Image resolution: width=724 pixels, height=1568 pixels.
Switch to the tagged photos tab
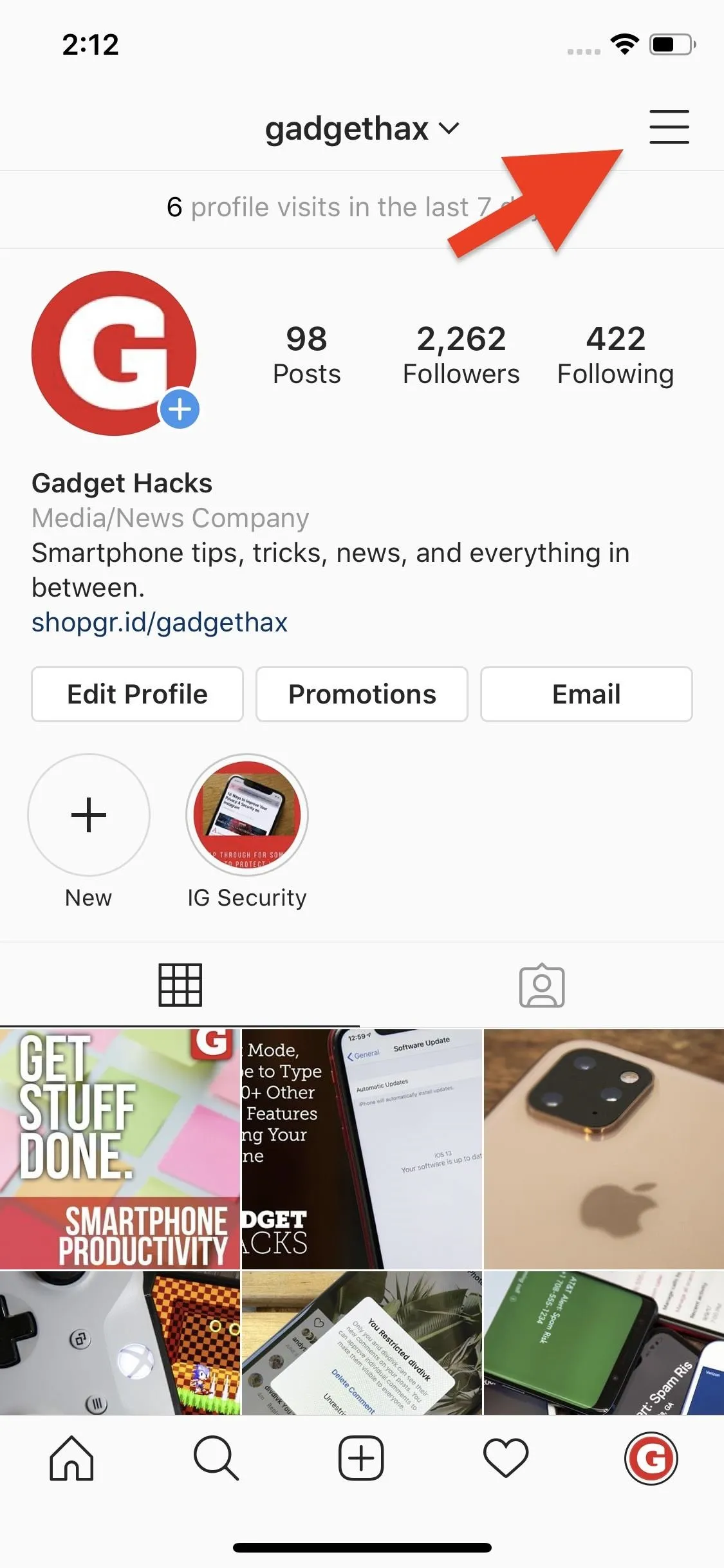[x=542, y=985]
